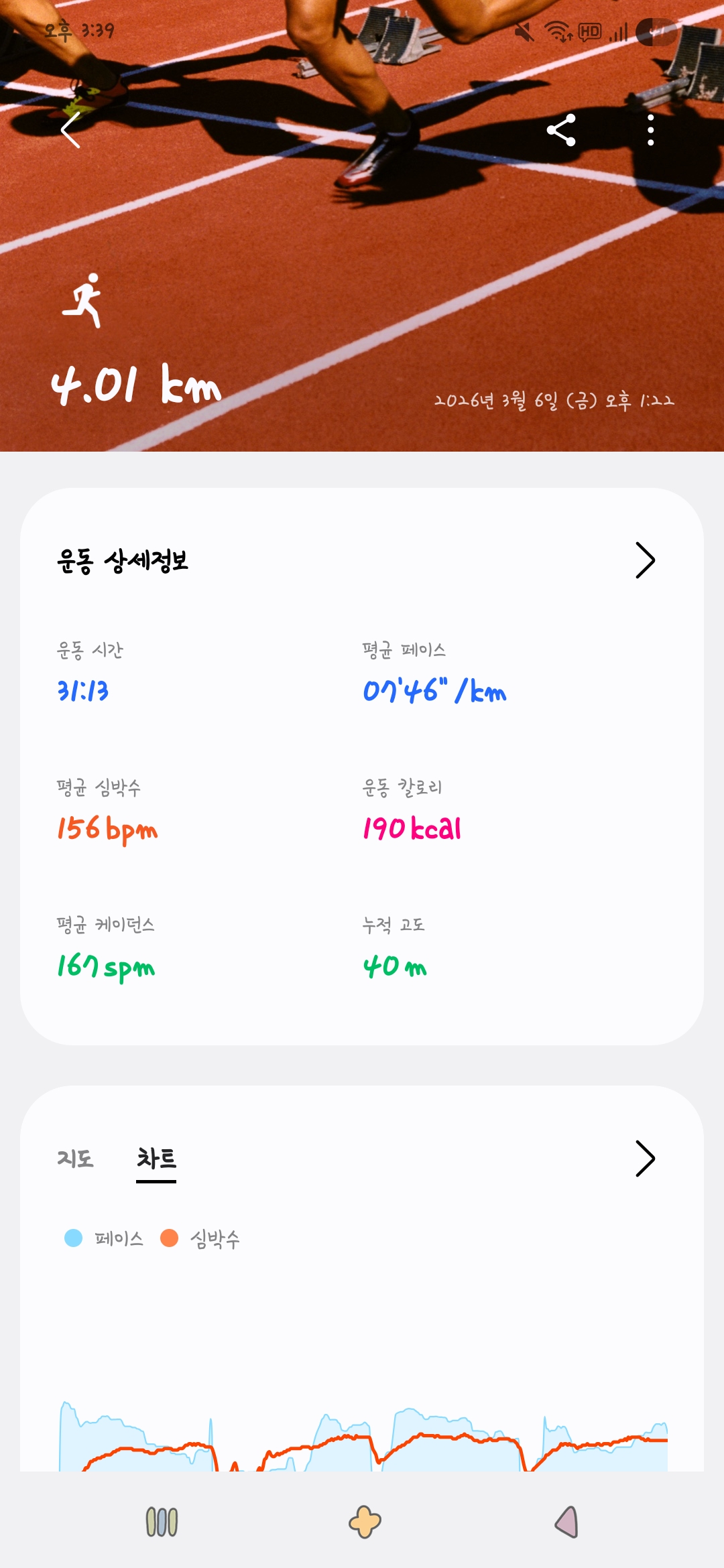Screen dimensions: 724x1568
Task: Tap the system back button
Action: tap(567, 1522)
